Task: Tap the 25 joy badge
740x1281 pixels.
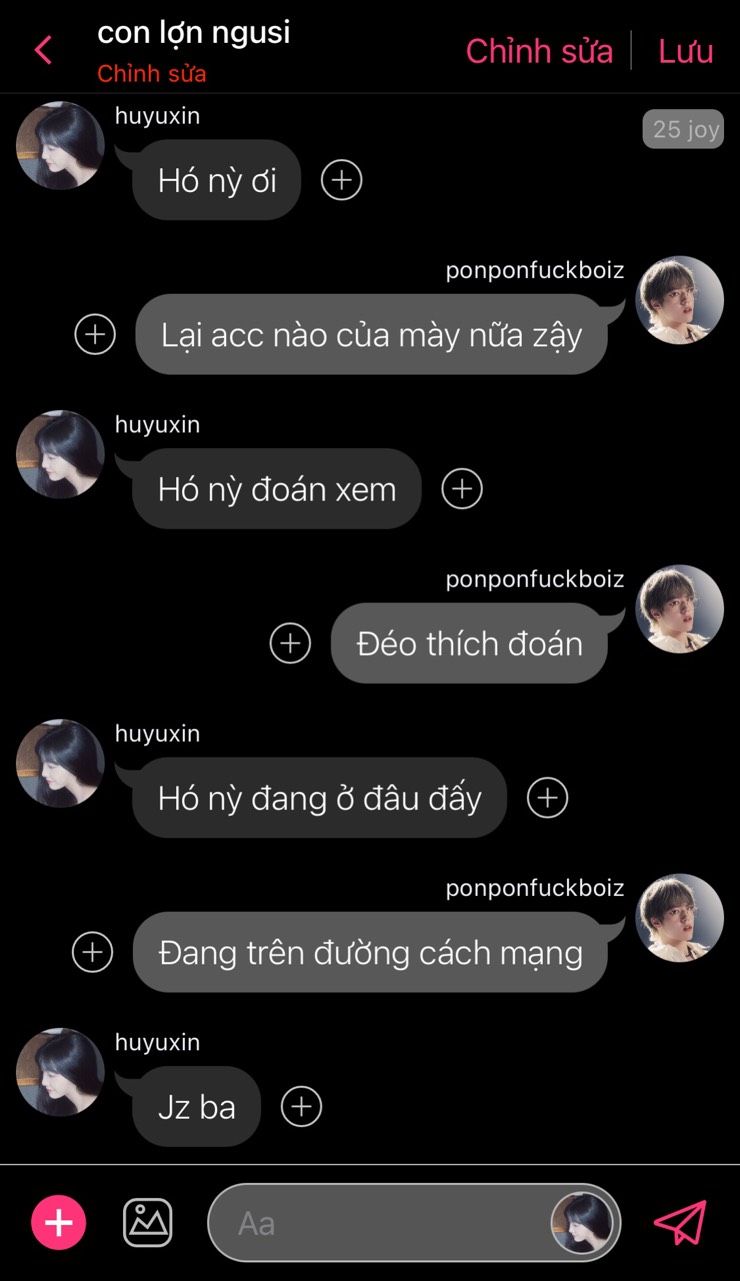Action: (685, 129)
